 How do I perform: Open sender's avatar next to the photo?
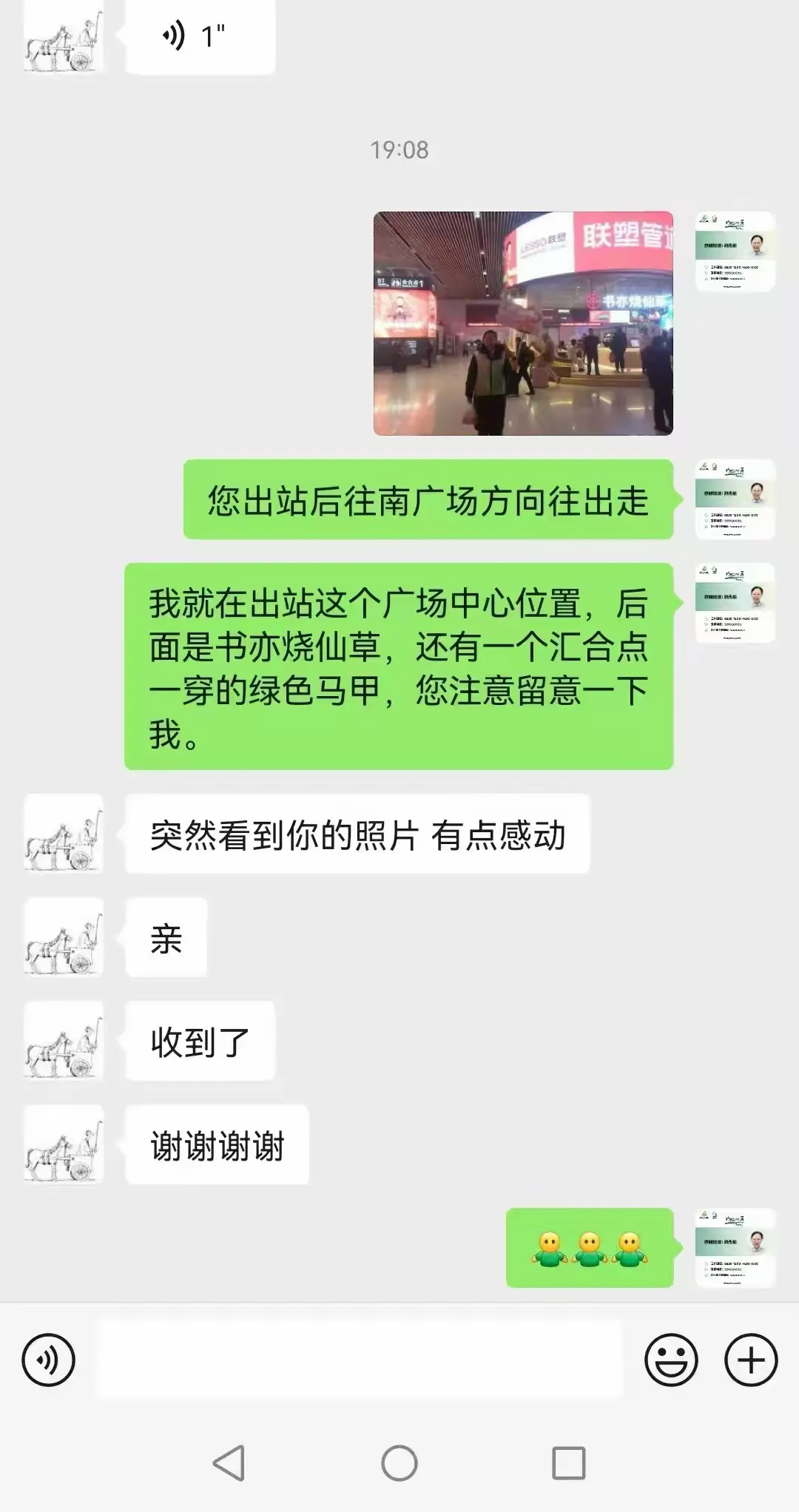tap(735, 252)
